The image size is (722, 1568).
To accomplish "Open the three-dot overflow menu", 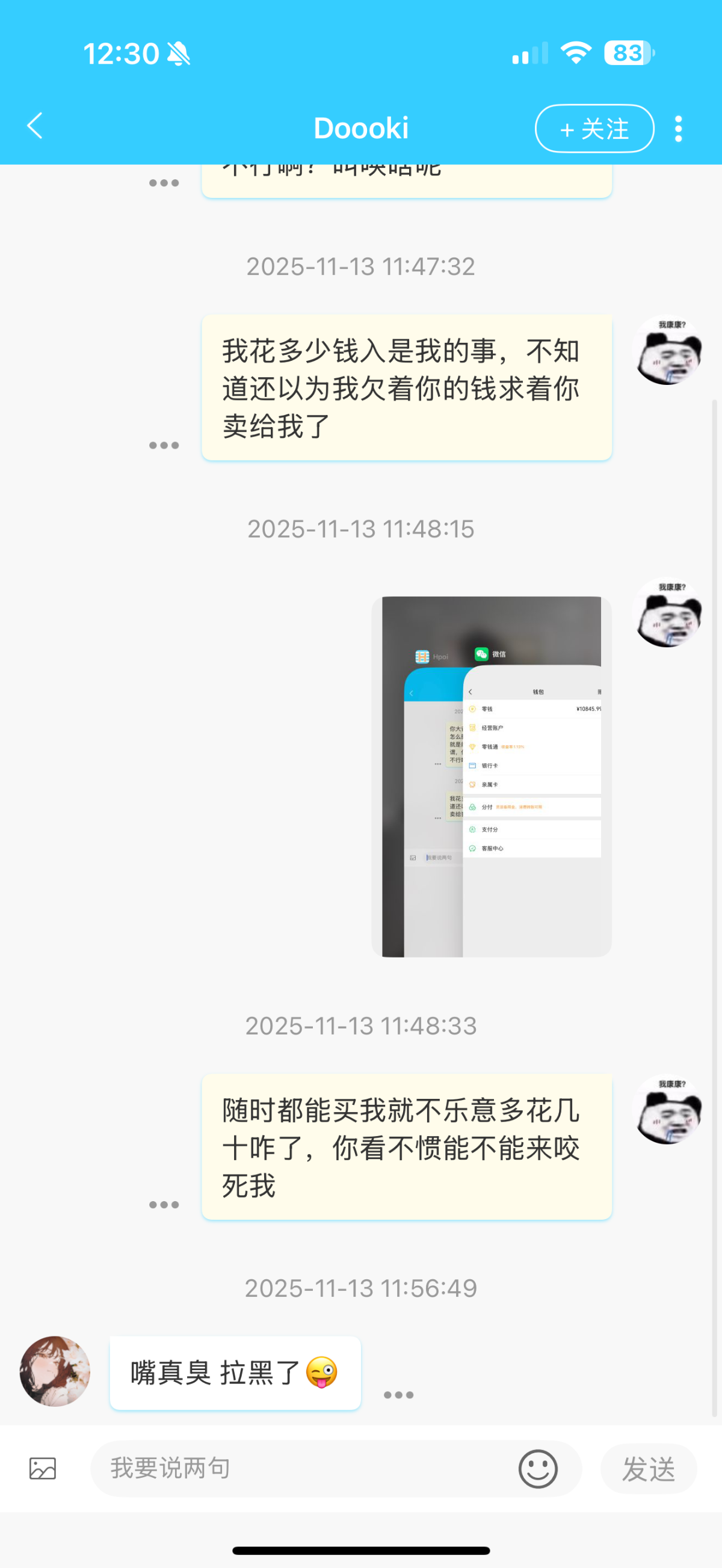I will tap(678, 129).
